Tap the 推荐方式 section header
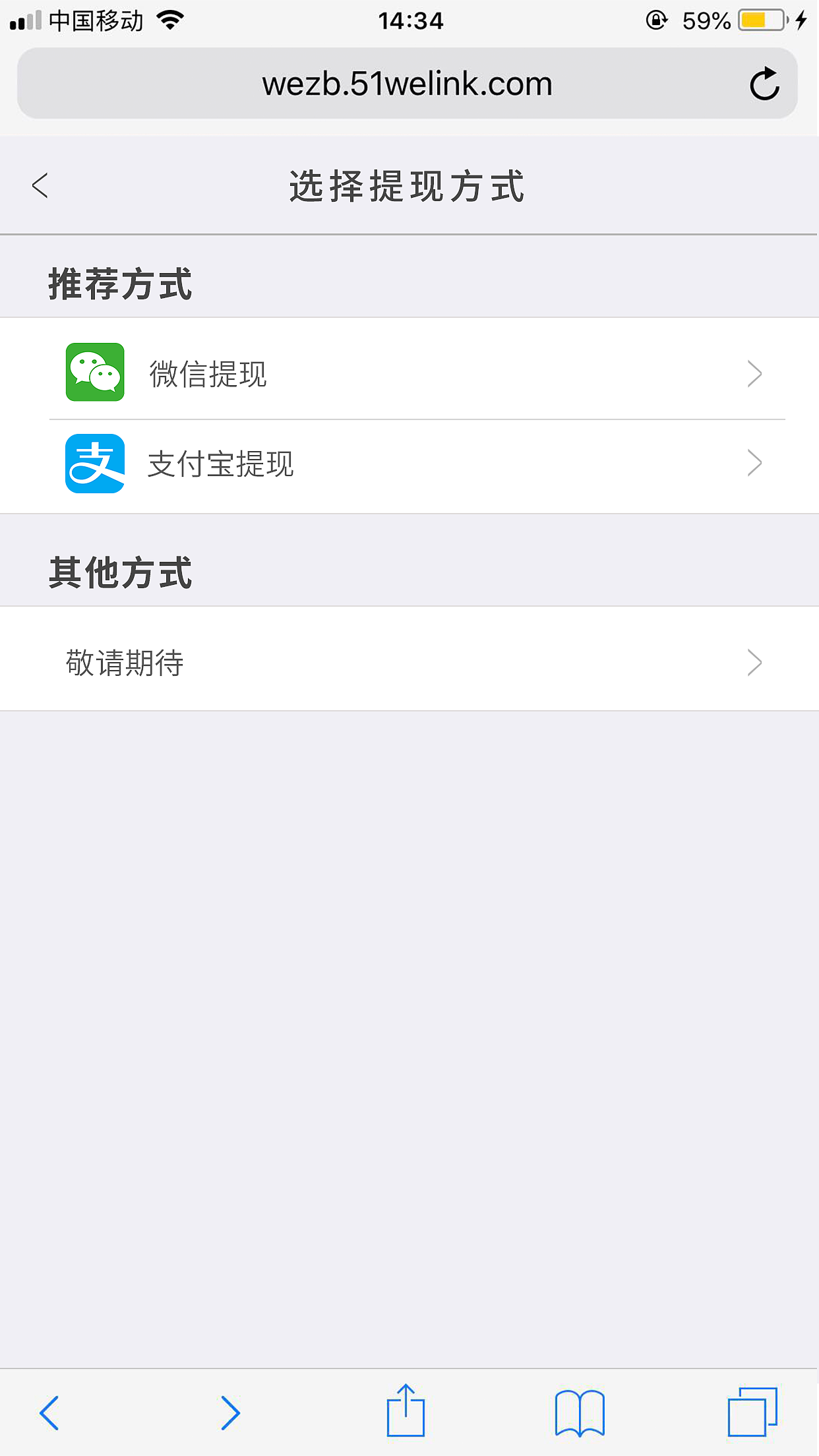Screen dimensions: 819x1456 121,284
